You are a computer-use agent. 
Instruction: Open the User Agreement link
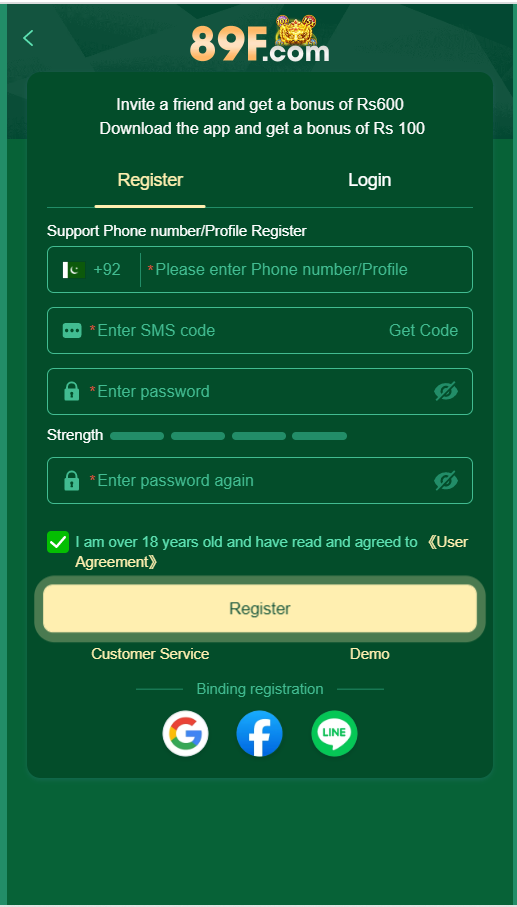[272, 552]
